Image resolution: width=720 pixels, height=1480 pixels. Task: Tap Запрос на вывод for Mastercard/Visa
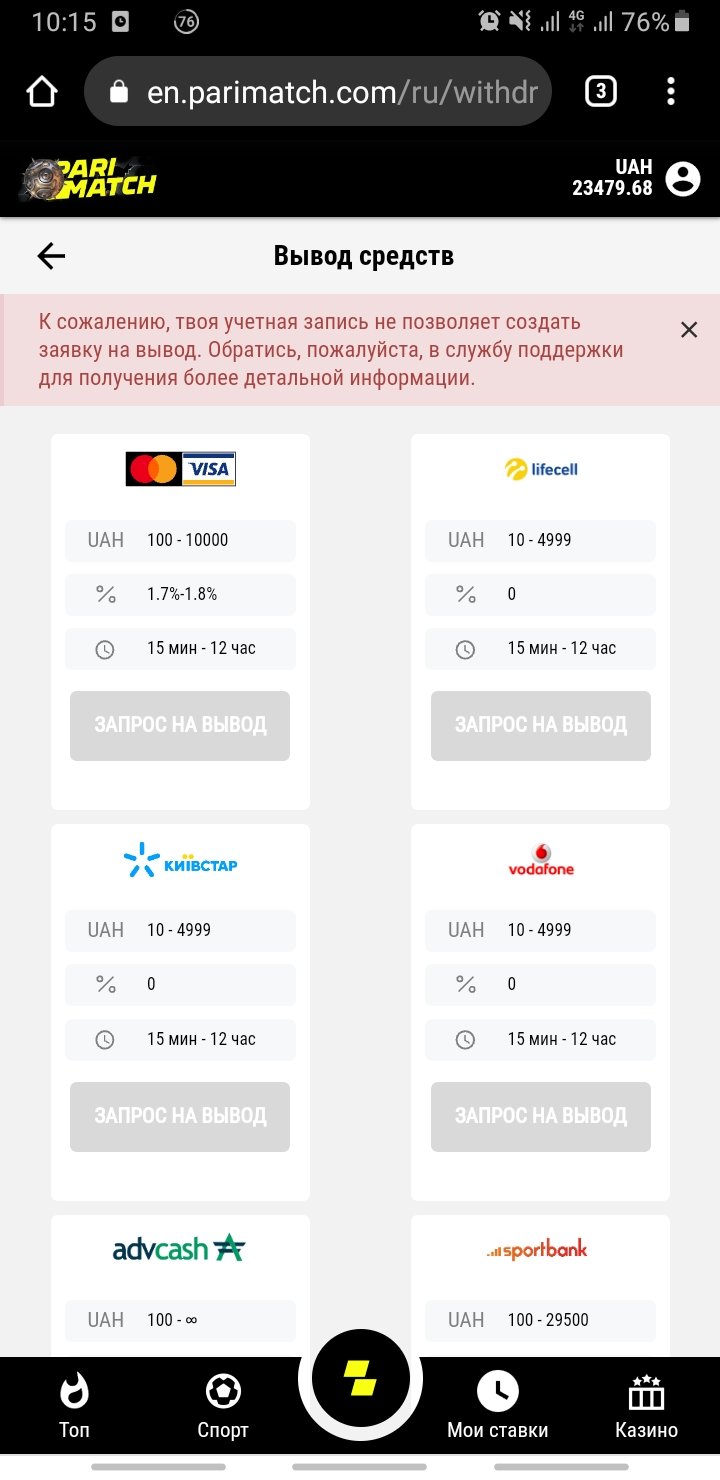(x=180, y=725)
